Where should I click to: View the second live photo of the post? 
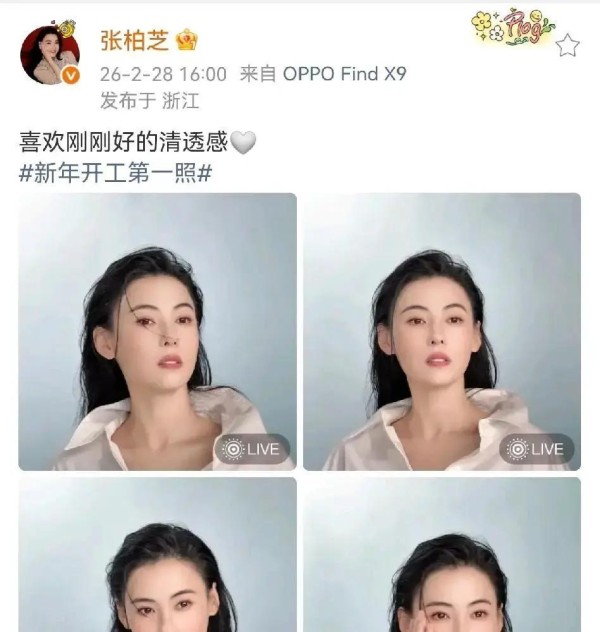442,331
